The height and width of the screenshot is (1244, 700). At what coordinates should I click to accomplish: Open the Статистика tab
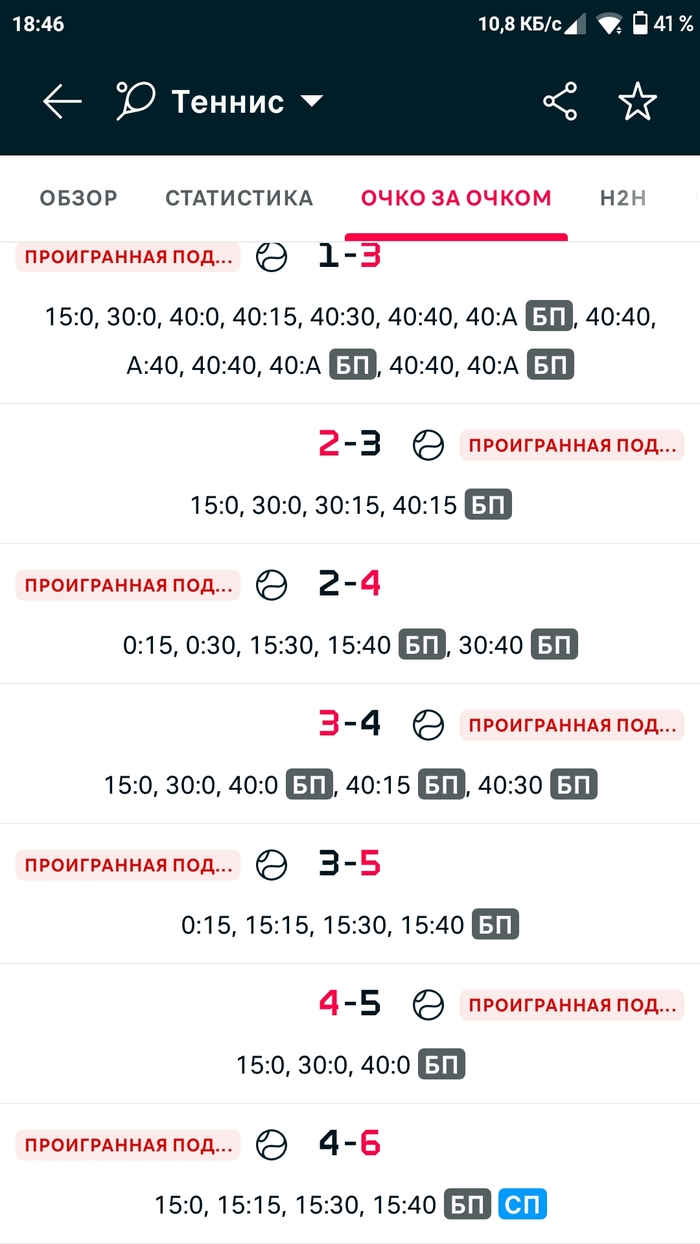[x=239, y=198]
